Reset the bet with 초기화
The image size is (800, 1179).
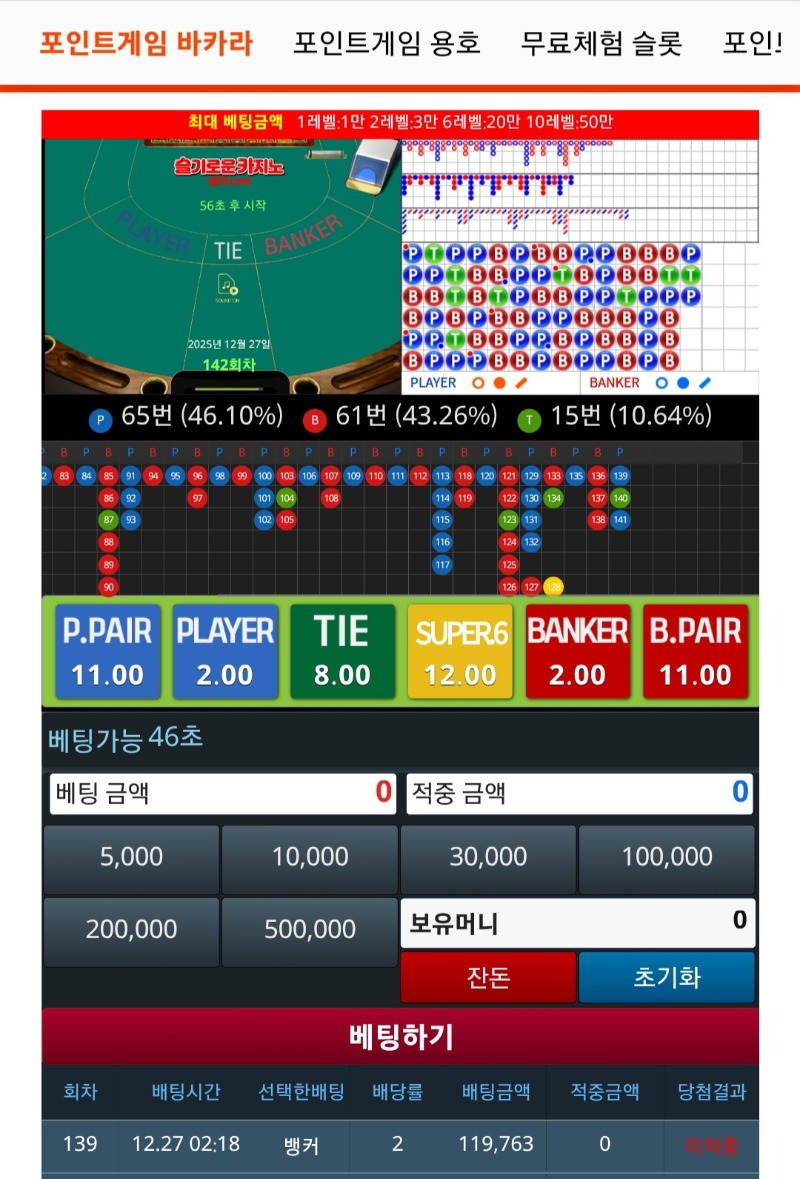pos(667,977)
